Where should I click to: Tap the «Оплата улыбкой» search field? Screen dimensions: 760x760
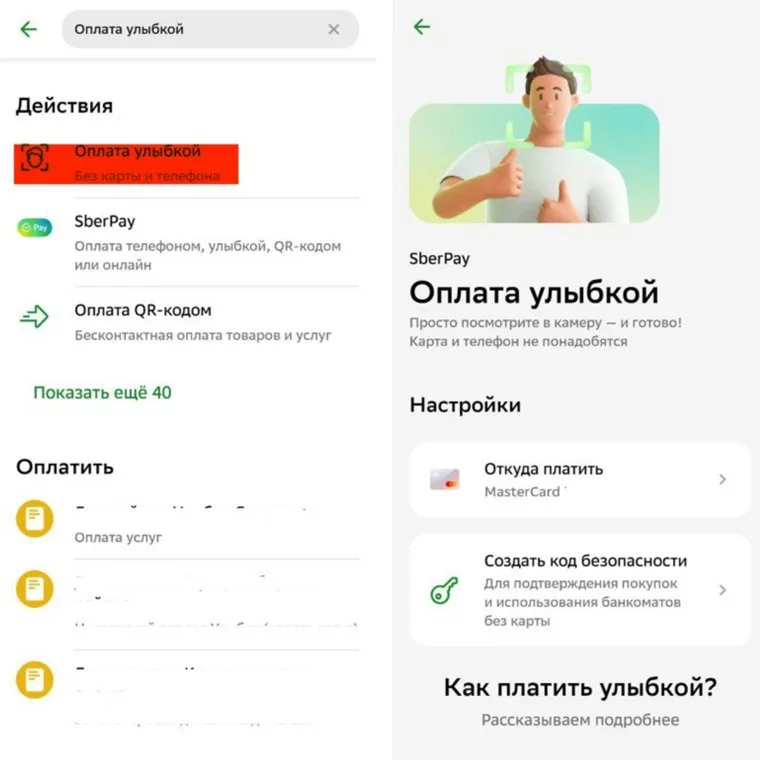[190, 29]
